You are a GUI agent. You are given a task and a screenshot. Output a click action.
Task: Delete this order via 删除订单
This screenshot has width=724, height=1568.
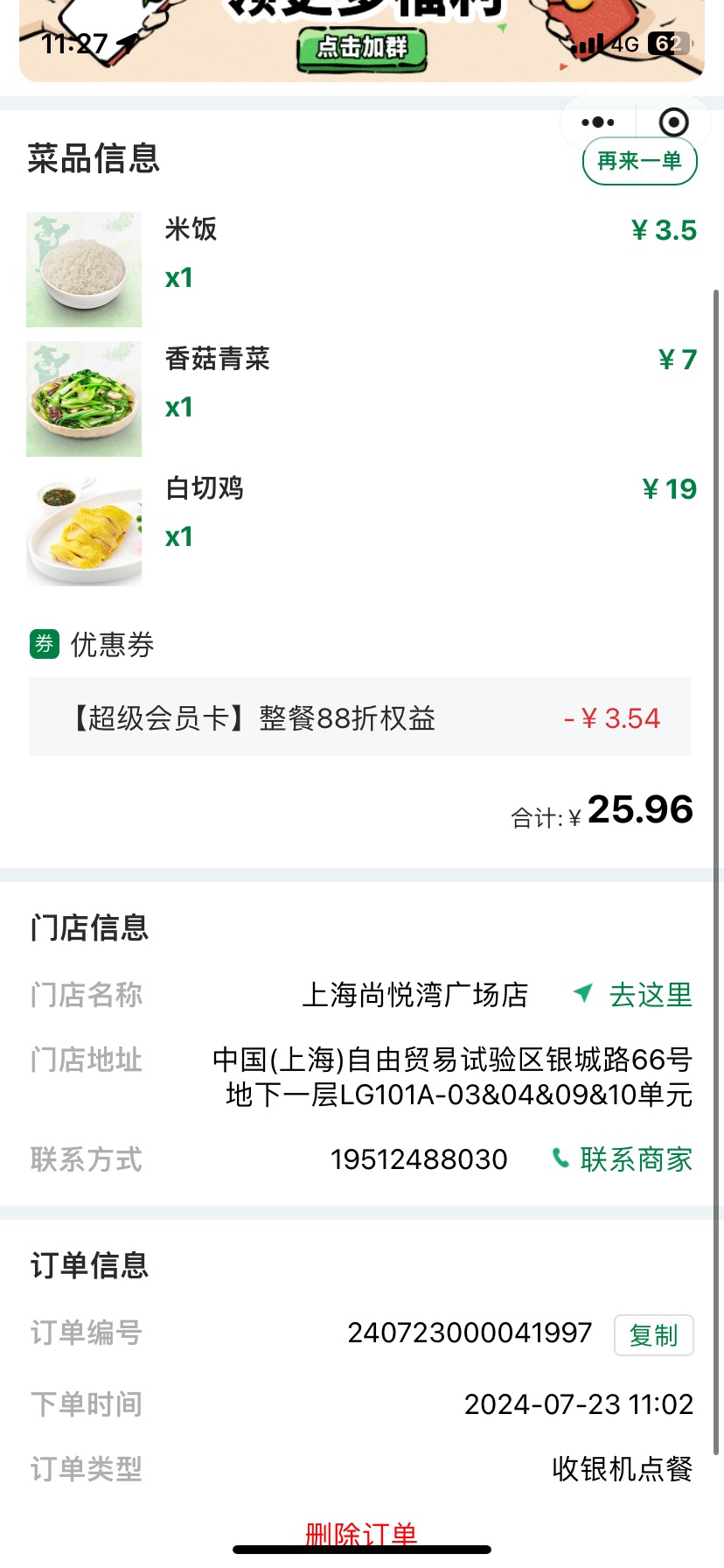point(361,1533)
